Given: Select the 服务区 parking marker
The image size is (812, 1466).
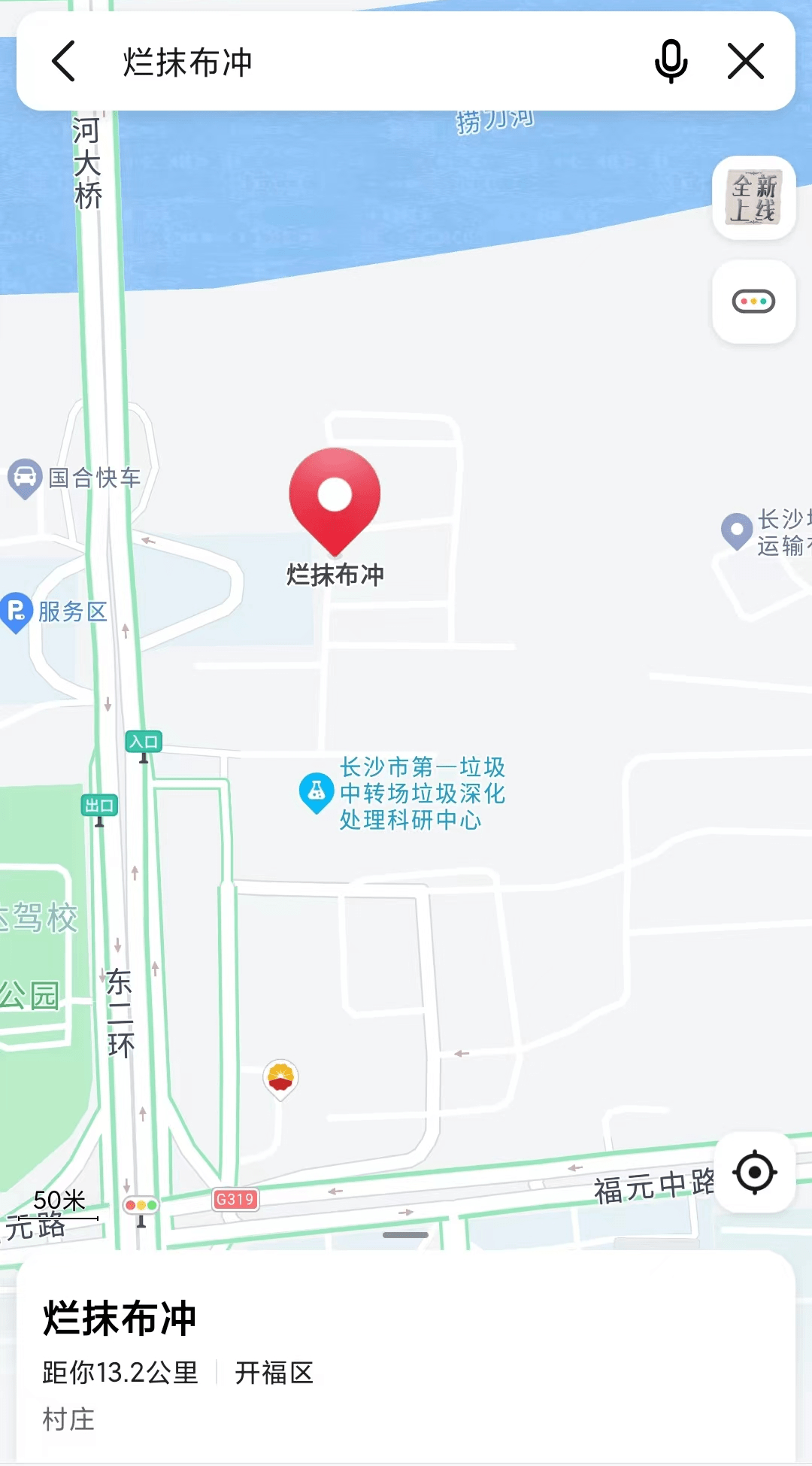Looking at the screenshot, I should [17, 612].
